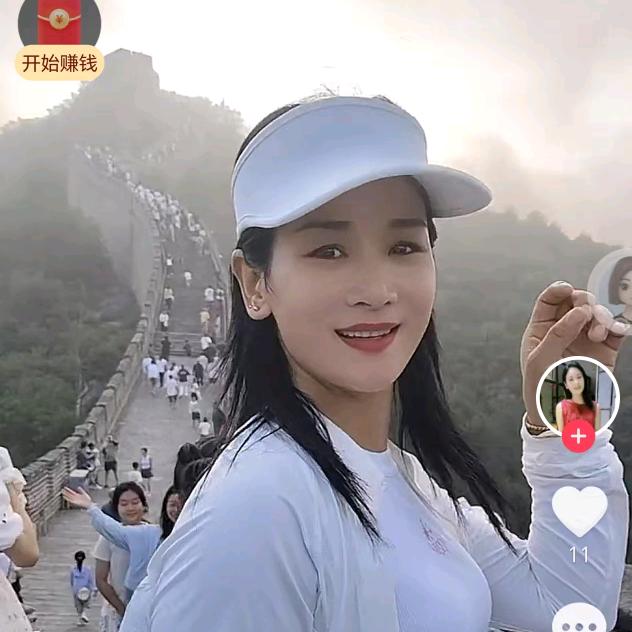The image size is (632, 632).
Task: Like this video with the heart icon
Action: [579, 509]
